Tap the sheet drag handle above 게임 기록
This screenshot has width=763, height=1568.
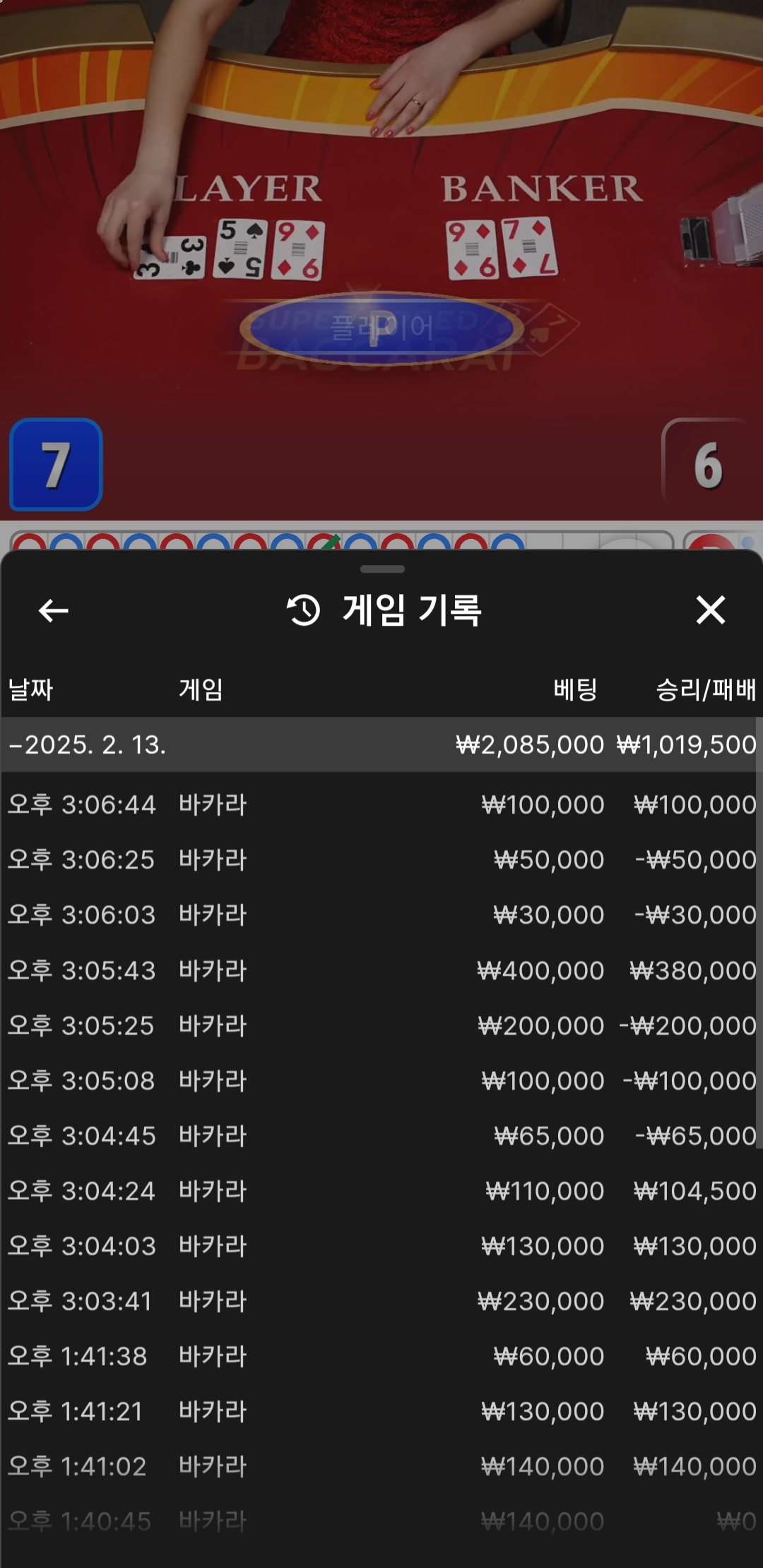[x=381, y=569]
